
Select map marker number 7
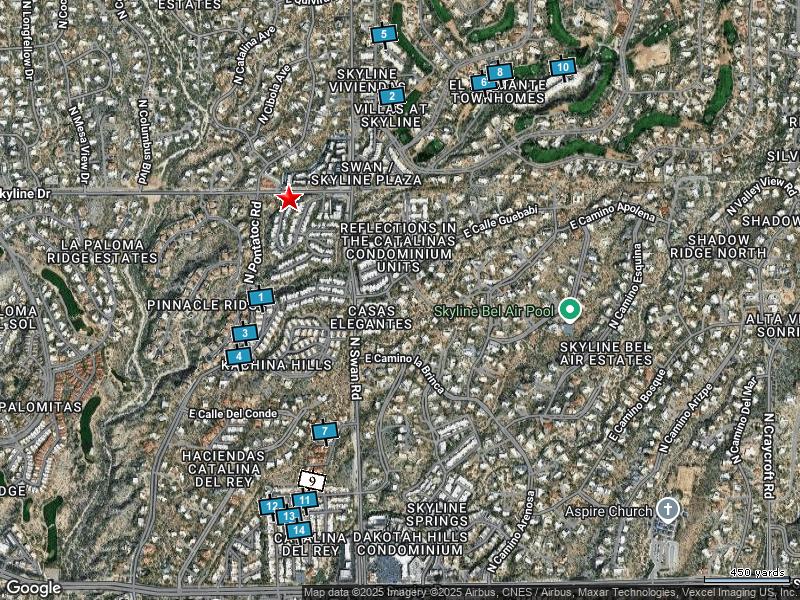(x=324, y=432)
